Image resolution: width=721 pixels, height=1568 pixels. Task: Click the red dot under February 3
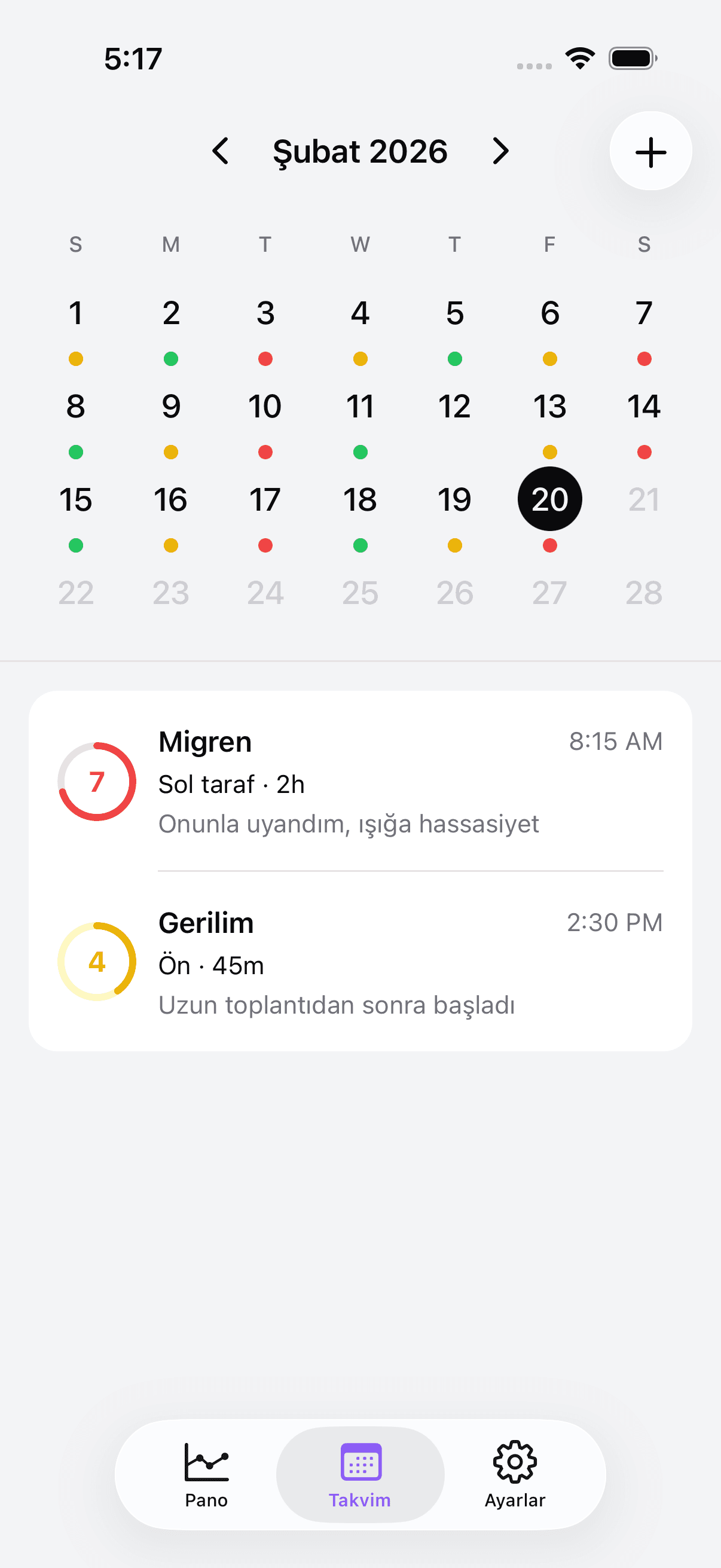coord(265,359)
